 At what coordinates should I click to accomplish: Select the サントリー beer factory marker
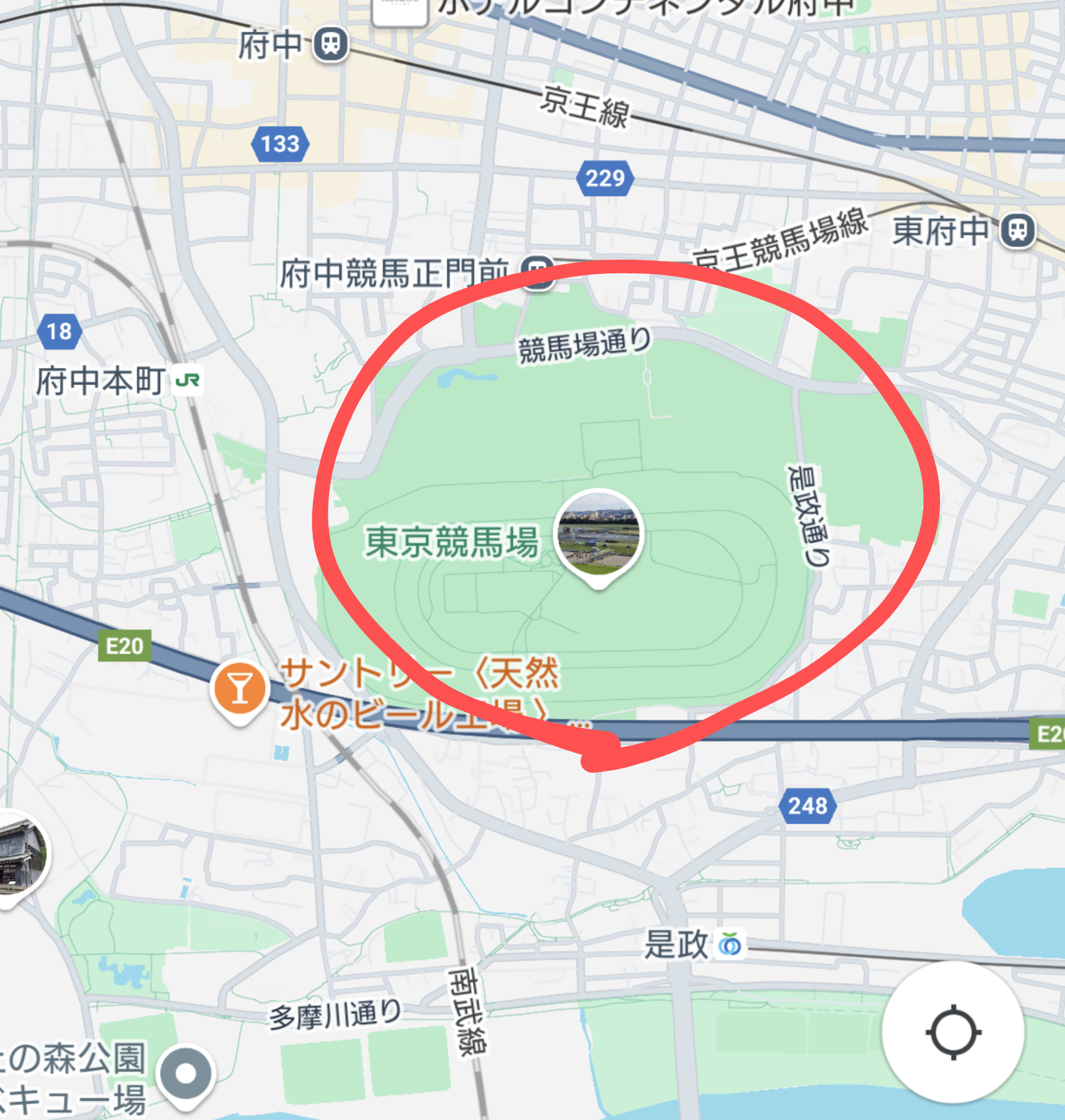coord(240,689)
